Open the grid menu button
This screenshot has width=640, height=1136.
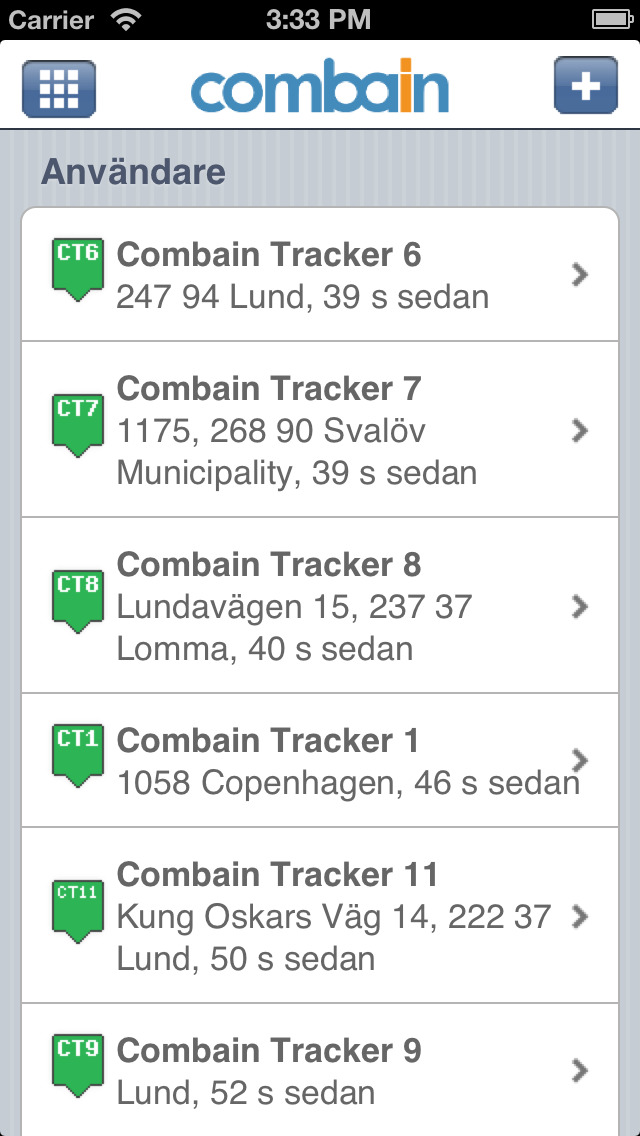point(59,88)
